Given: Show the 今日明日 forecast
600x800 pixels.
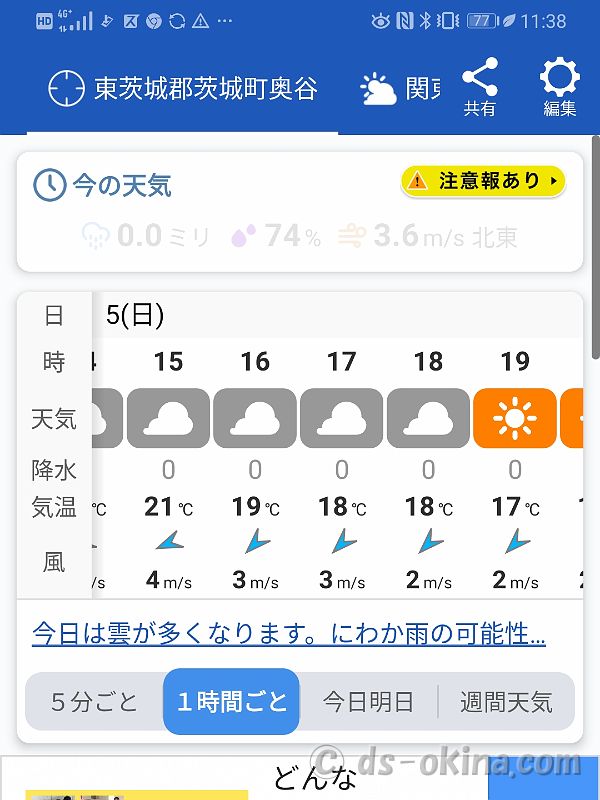Looking at the screenshot, I should 368,701.
